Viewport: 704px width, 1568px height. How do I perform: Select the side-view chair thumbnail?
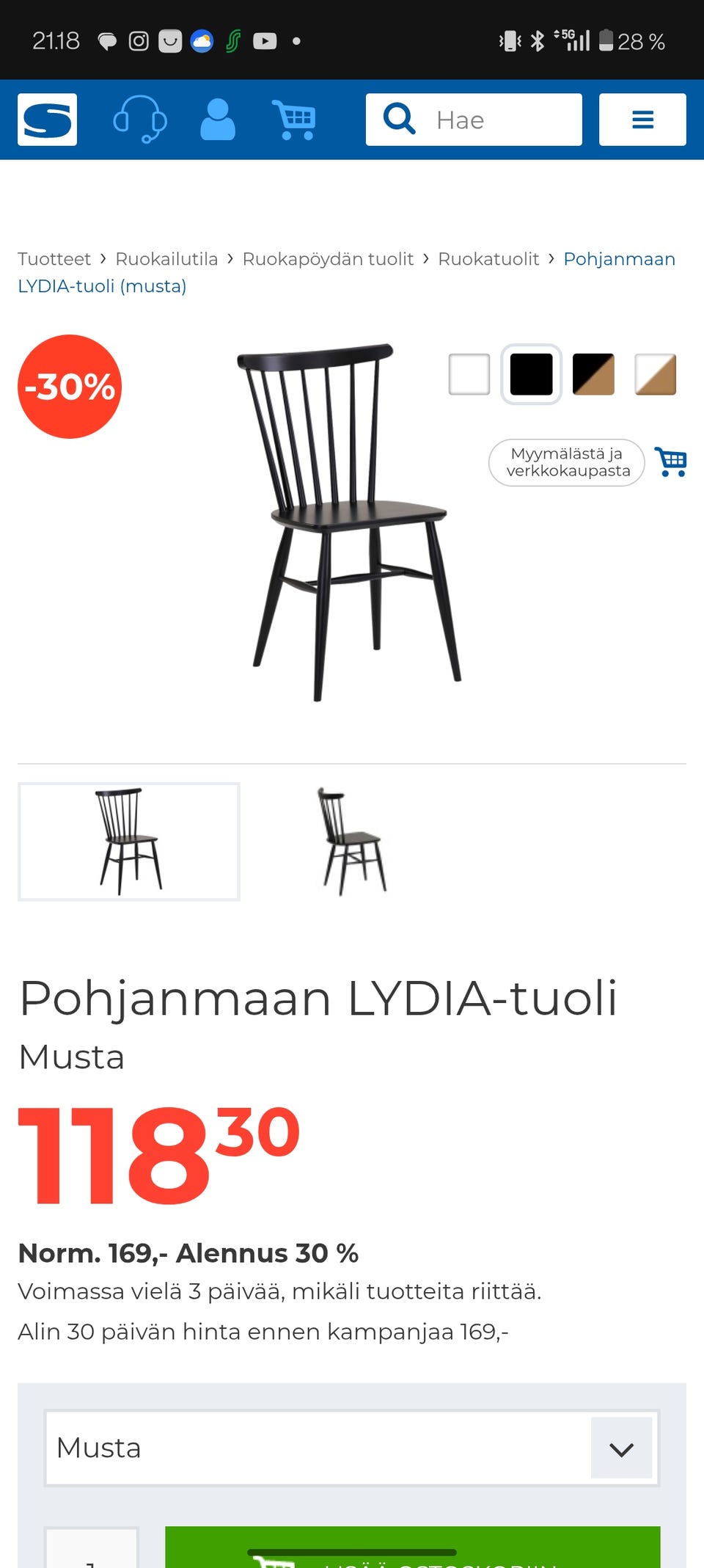352,841
